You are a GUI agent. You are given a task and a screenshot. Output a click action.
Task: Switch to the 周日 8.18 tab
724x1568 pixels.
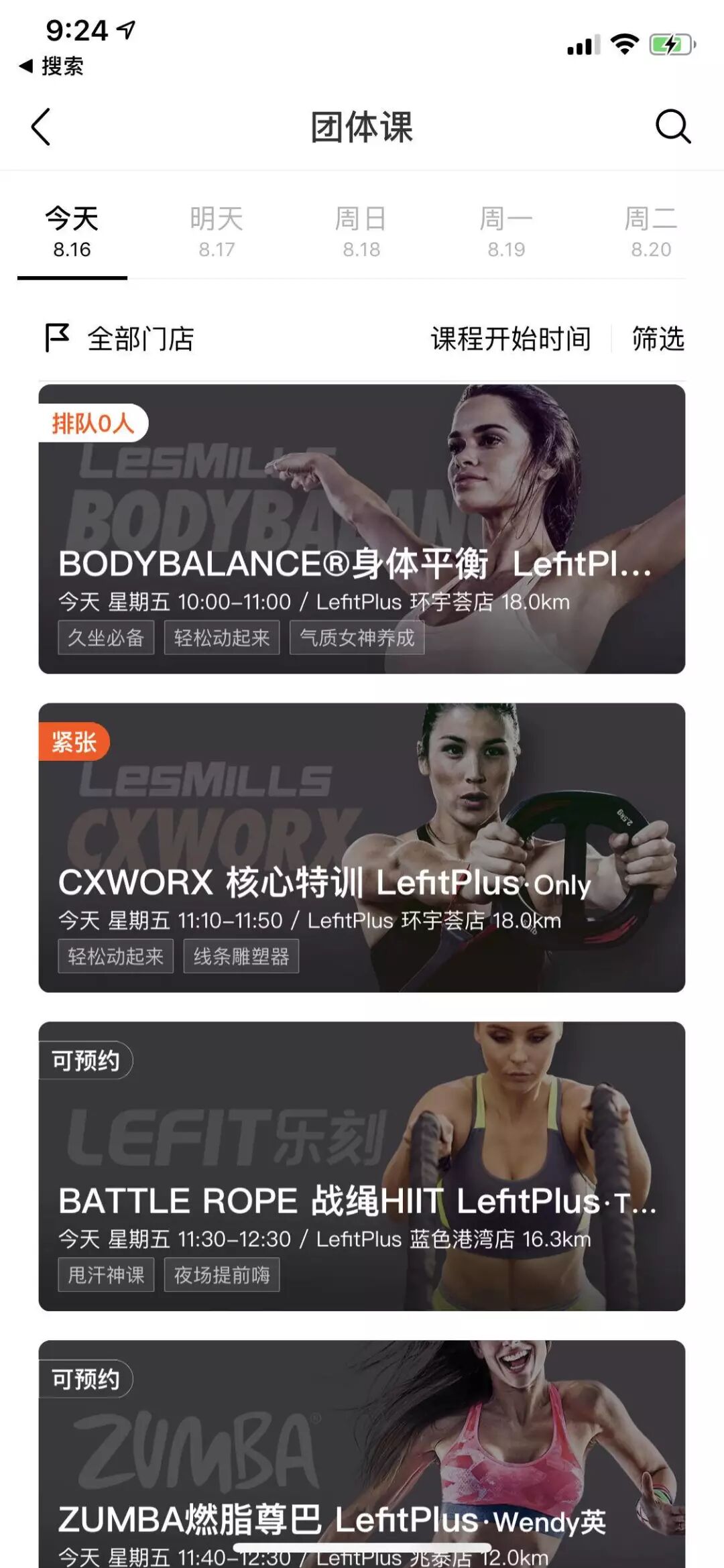(361, 232)
